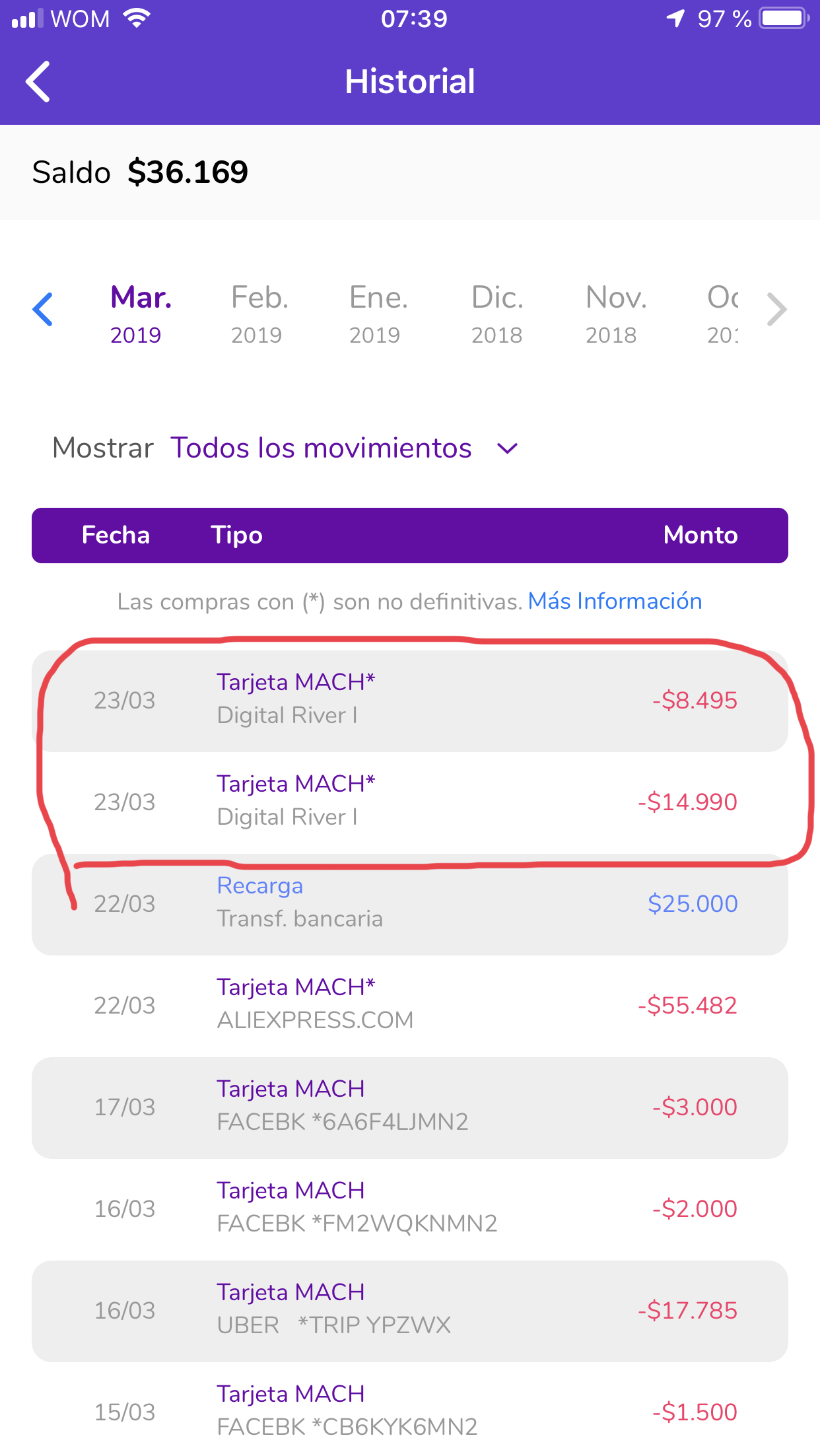Open the Recarga Transf. bancaria $25.000 entry

click(410, 904)
